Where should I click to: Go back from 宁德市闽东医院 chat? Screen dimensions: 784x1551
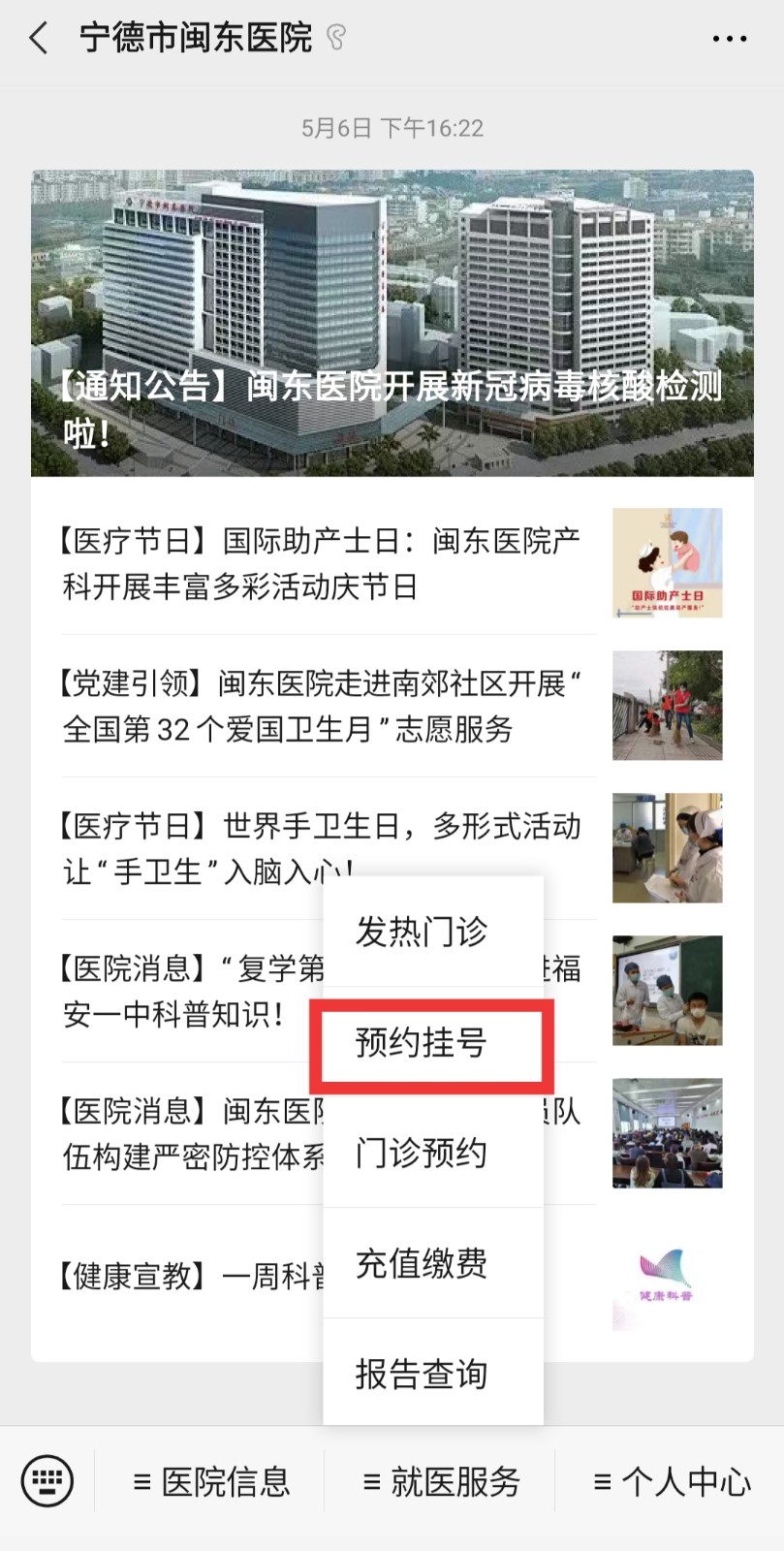39,39
